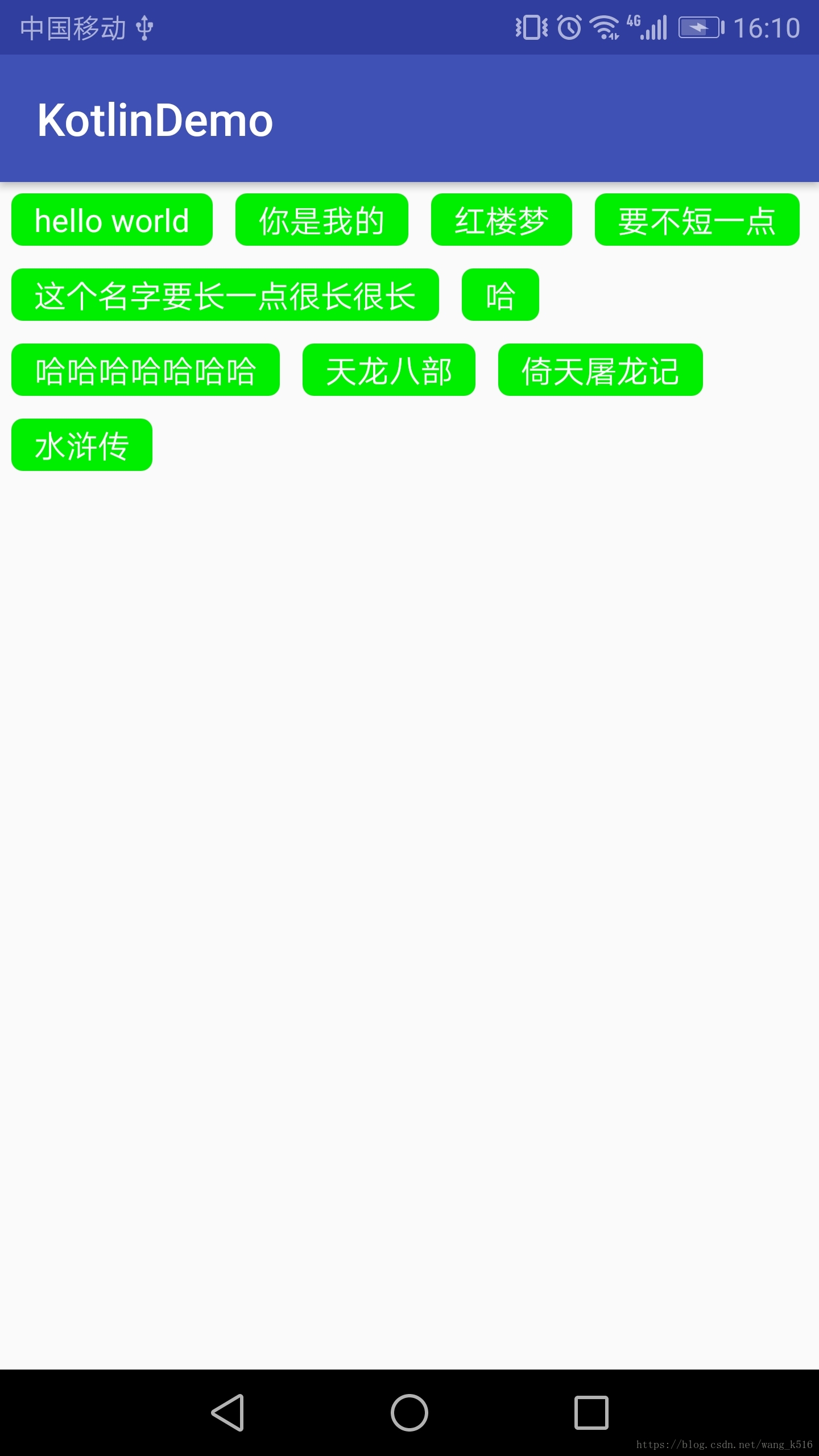Select the 这个名字要长一点很长很长 tag
The image size is (819, 1456).
(x=225, y=295)
